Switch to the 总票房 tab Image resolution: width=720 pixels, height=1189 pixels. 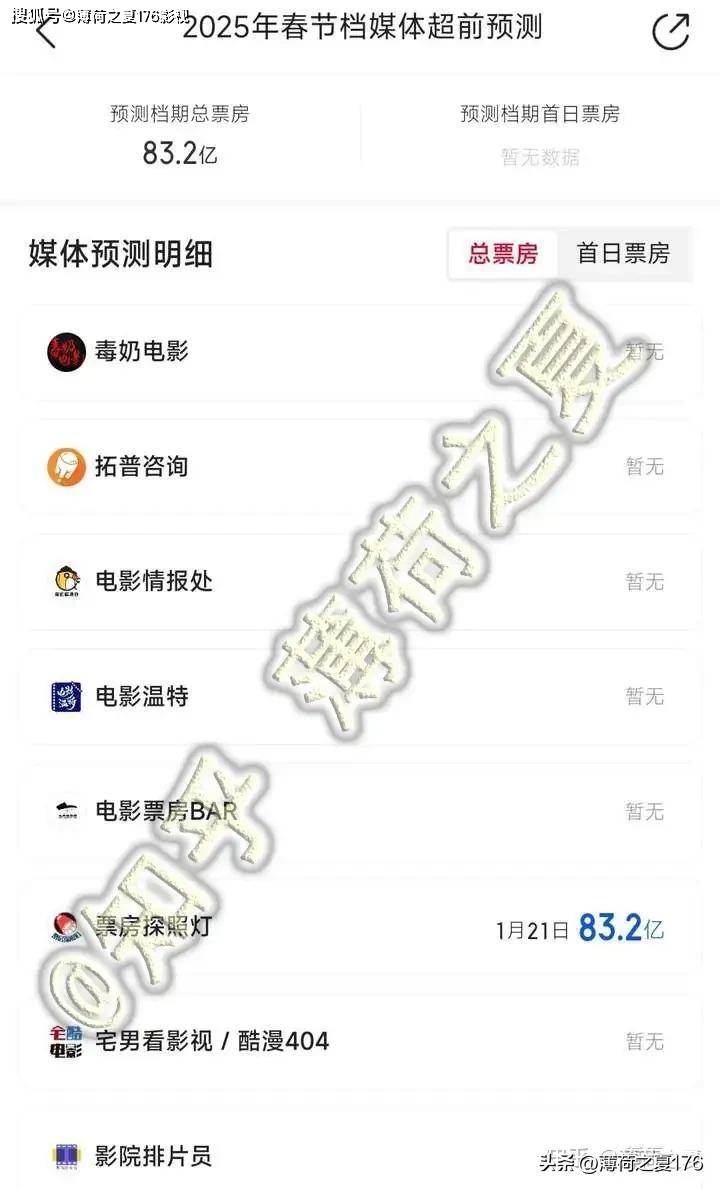point(503,254)
